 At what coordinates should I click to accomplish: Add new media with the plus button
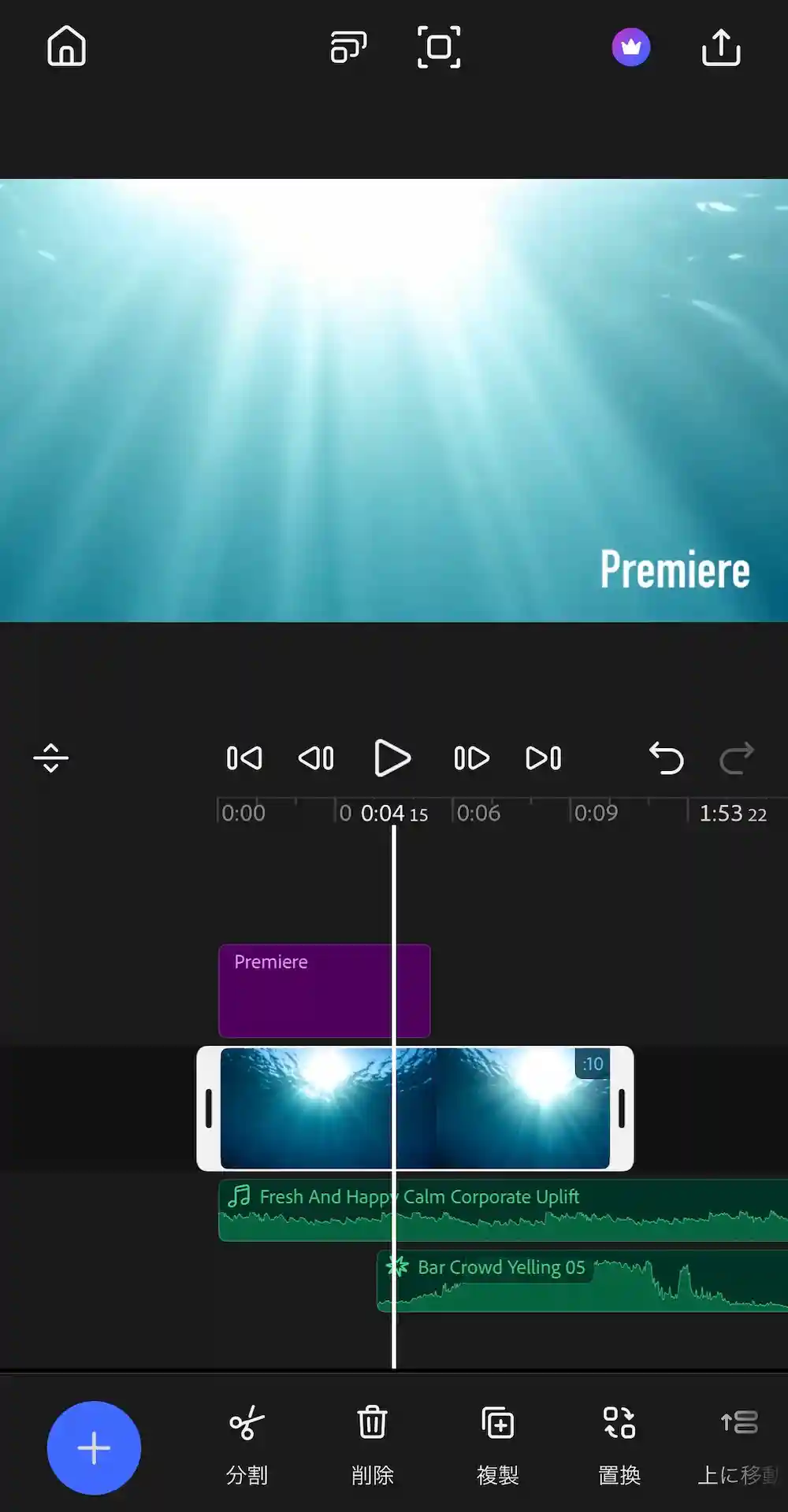click(94, 1448)
